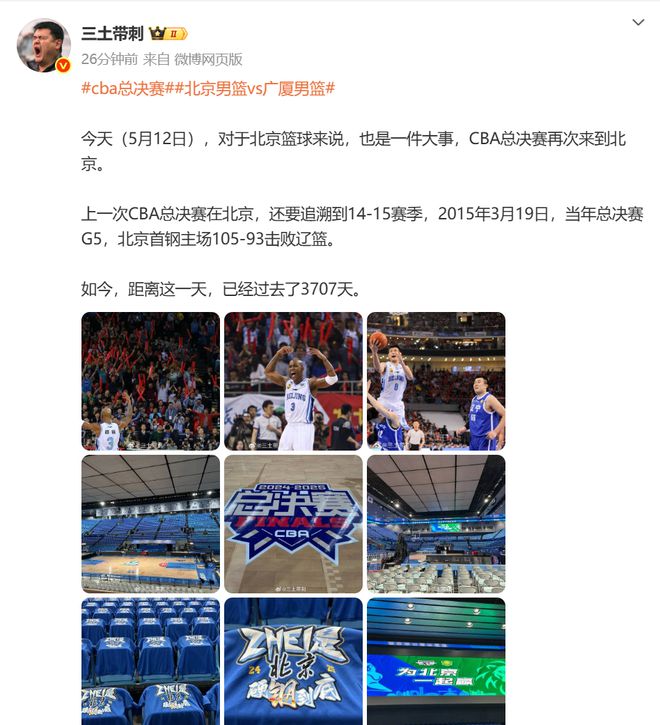This screenshot has width=660, height=725.
Task: Open 三土带刺's profile avatar
Action: pyautogui.click(x=44, y=45)
